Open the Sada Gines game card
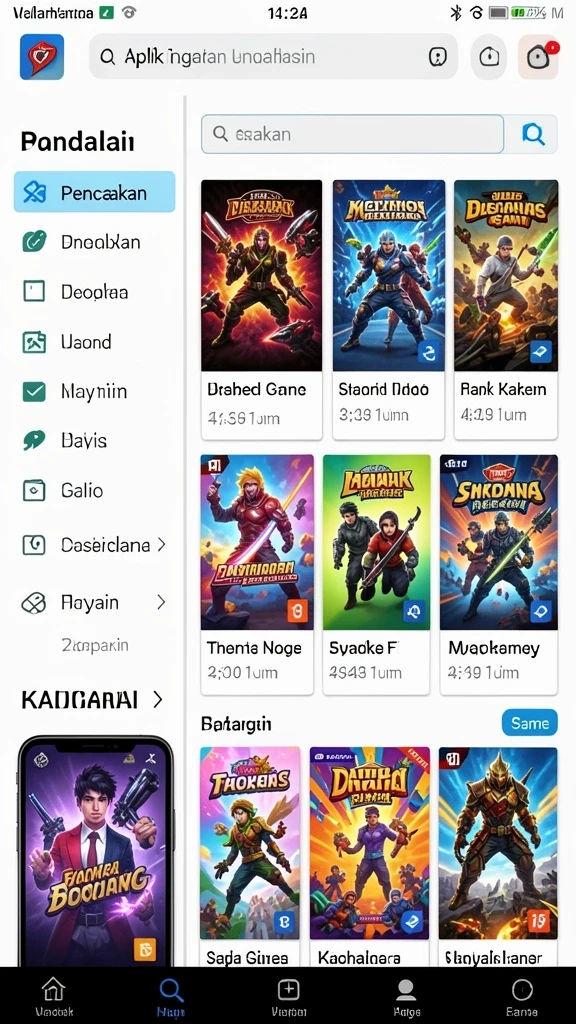The width and height of the screenshot is (576, 1024). coord(250,857)
